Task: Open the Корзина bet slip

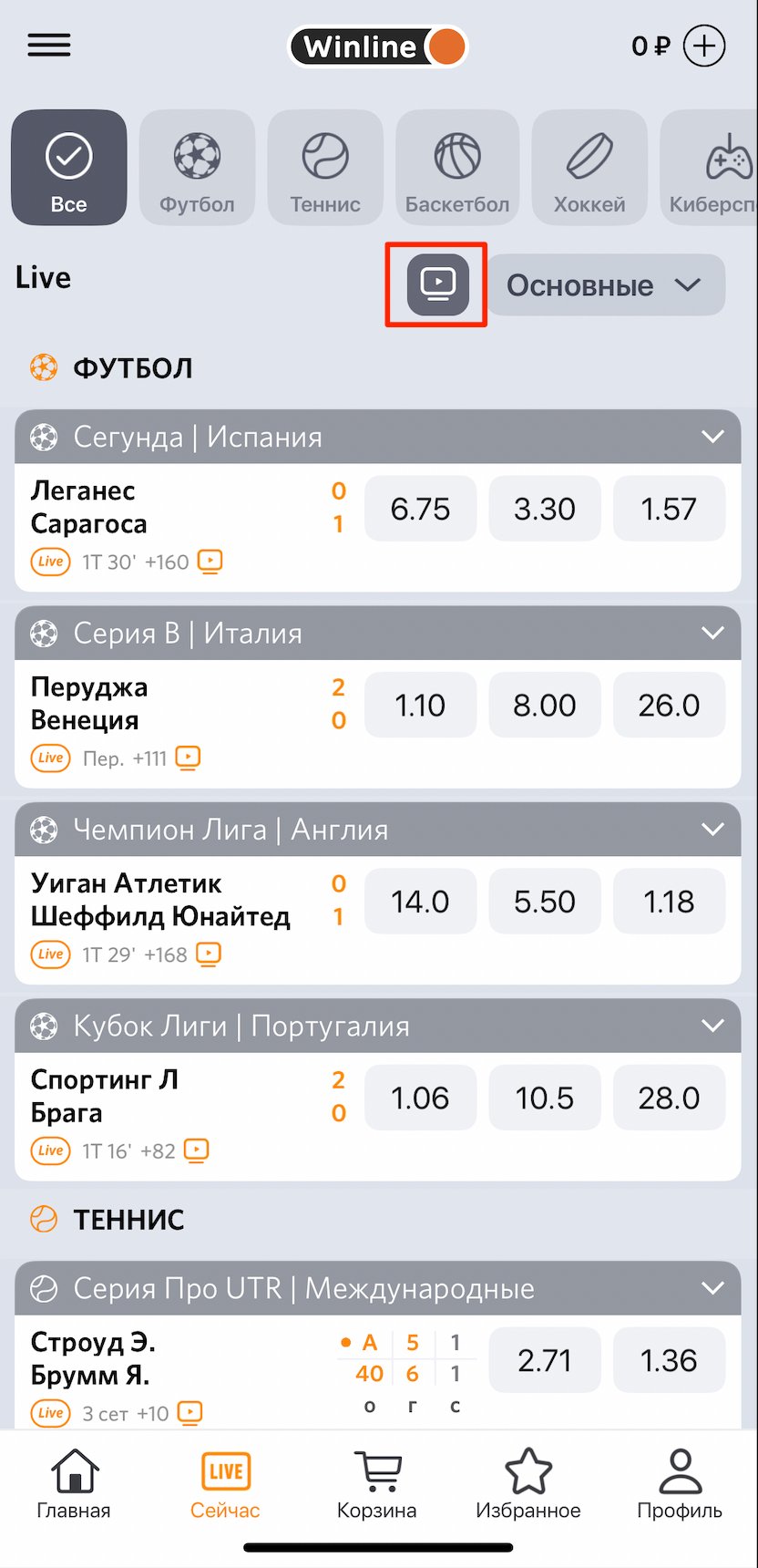Action: [376, 1485]
